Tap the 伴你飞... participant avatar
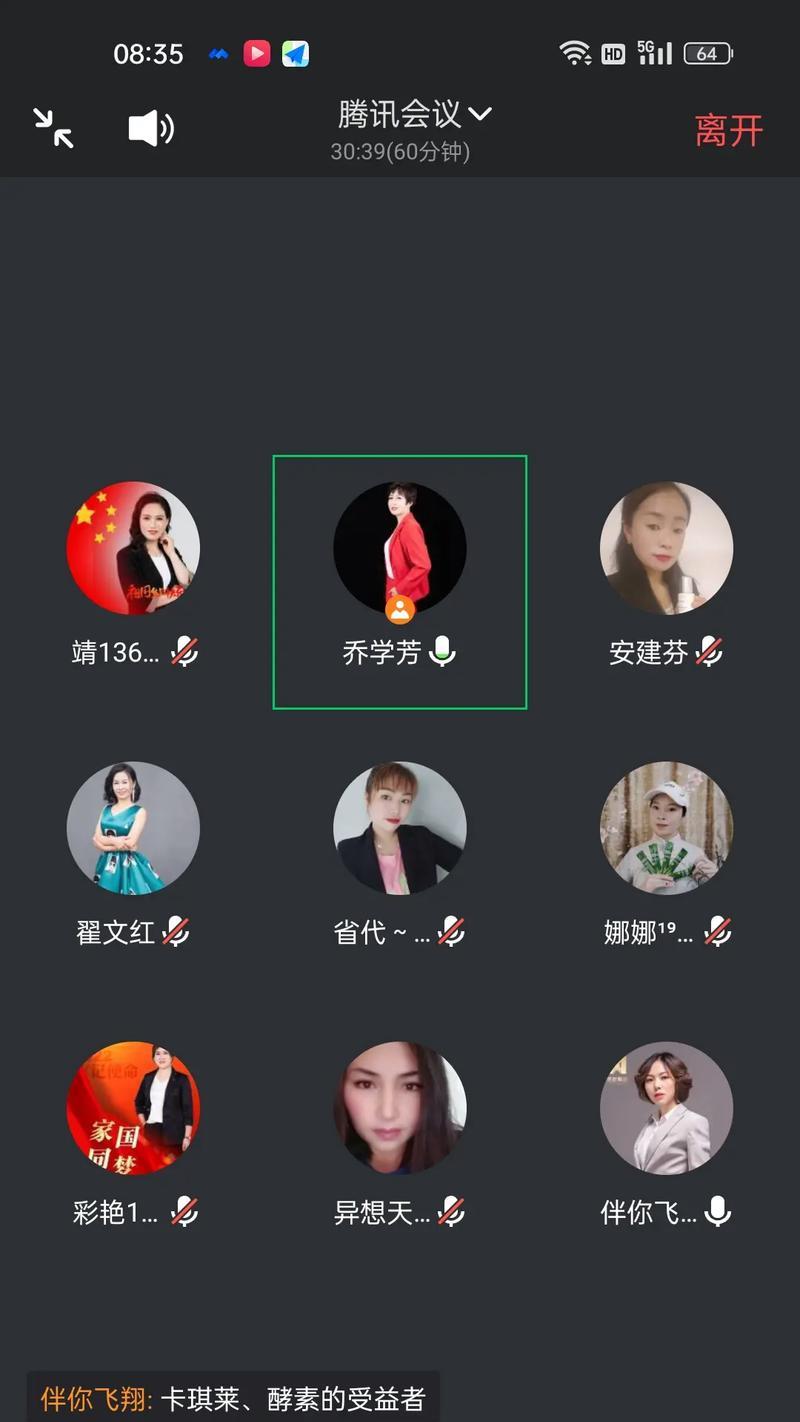The image size is (800, 1422). (x=666, y=1107)
